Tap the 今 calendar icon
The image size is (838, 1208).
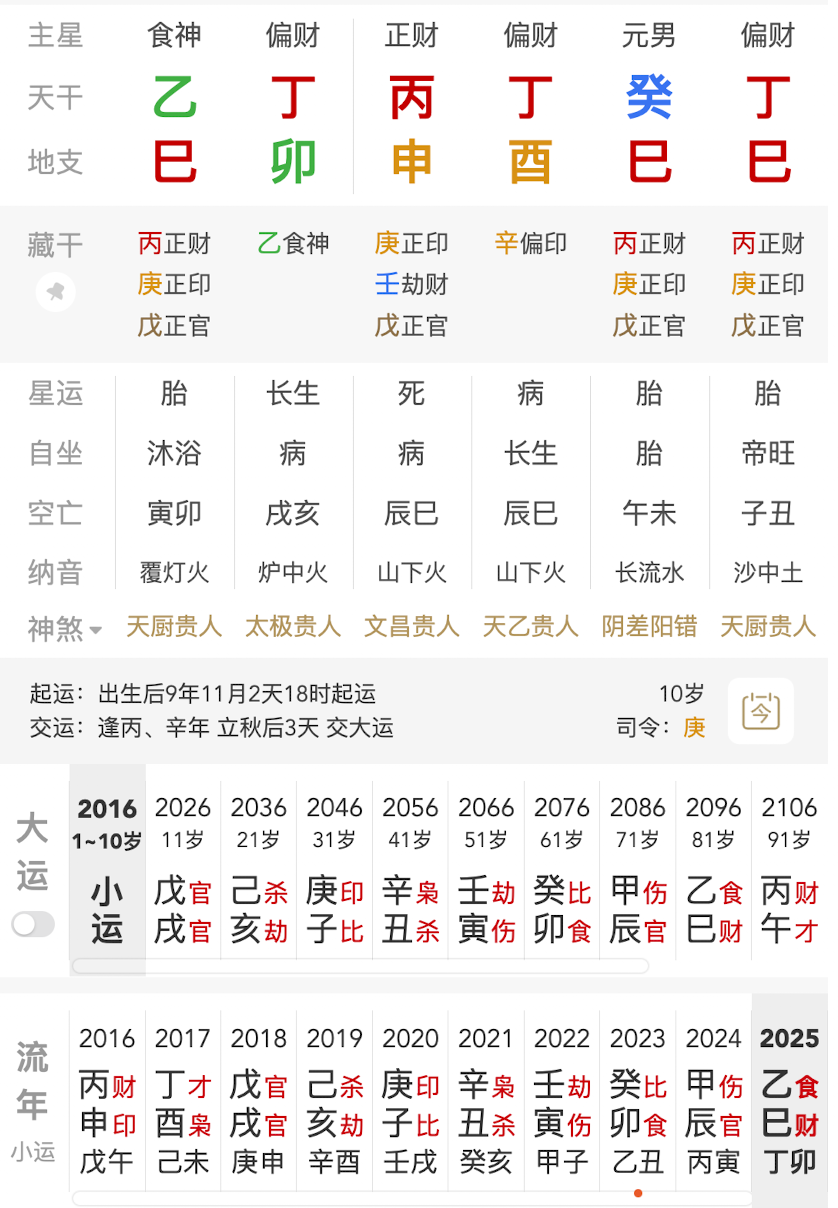click(760, 711)
